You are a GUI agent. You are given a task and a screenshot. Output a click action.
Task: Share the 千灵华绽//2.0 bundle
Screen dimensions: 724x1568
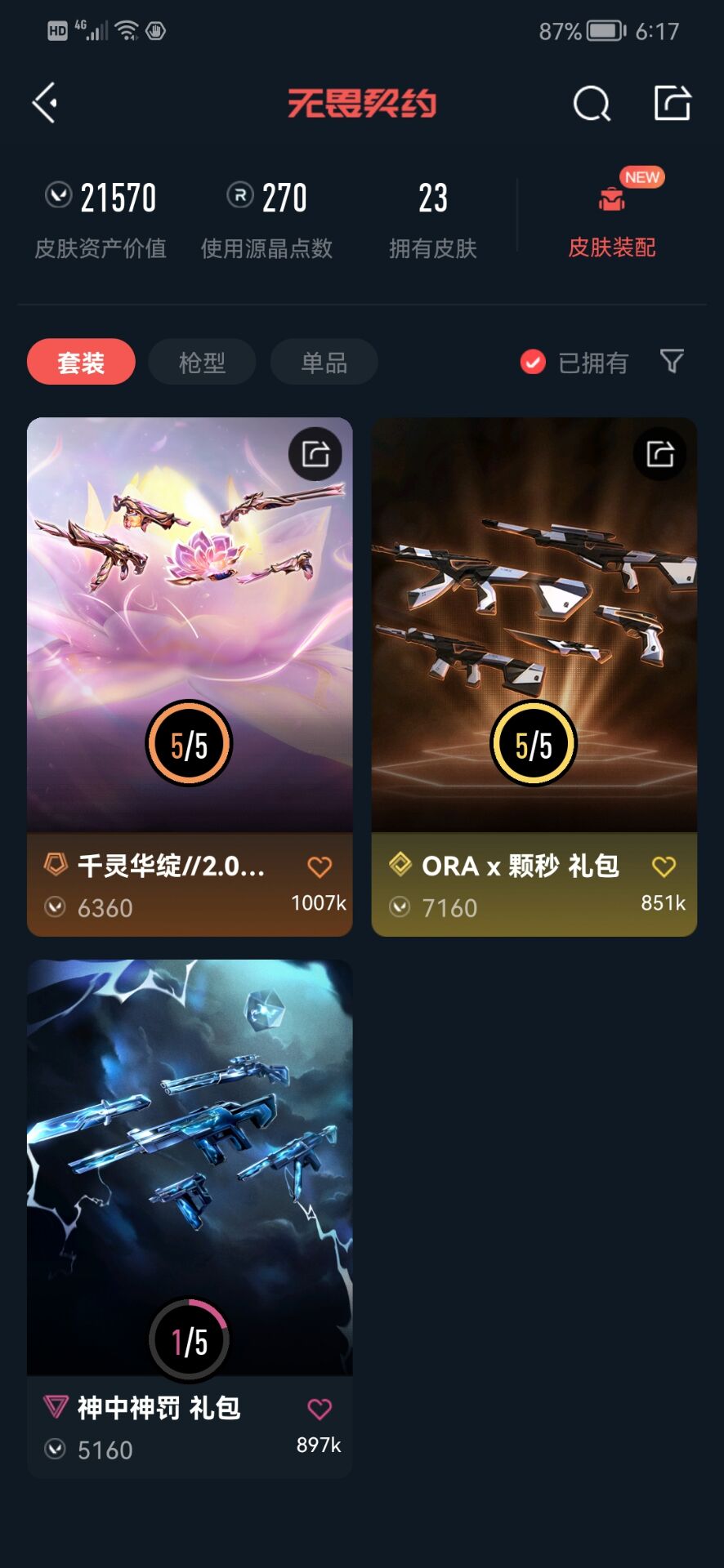(315, 454)
